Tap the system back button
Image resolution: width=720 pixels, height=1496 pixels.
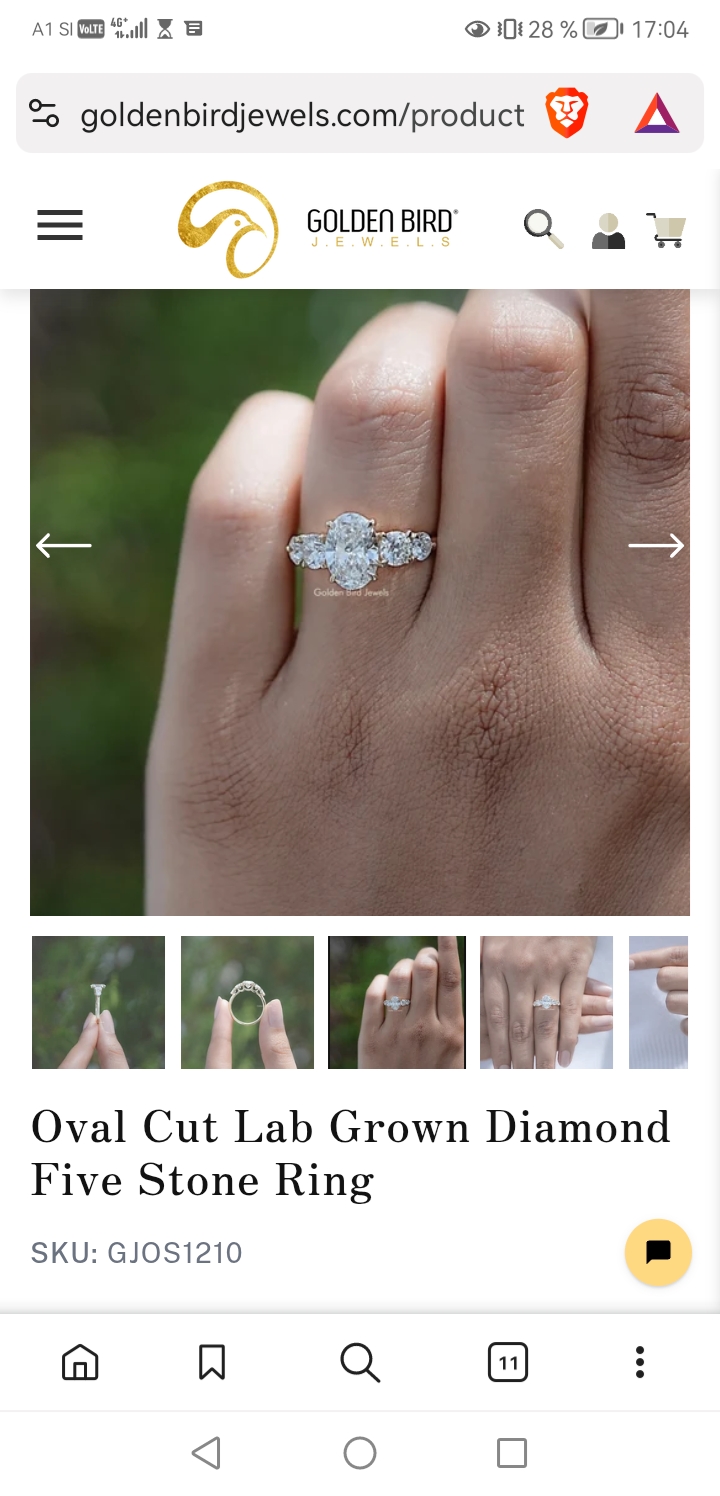(x=206, y=1453)
